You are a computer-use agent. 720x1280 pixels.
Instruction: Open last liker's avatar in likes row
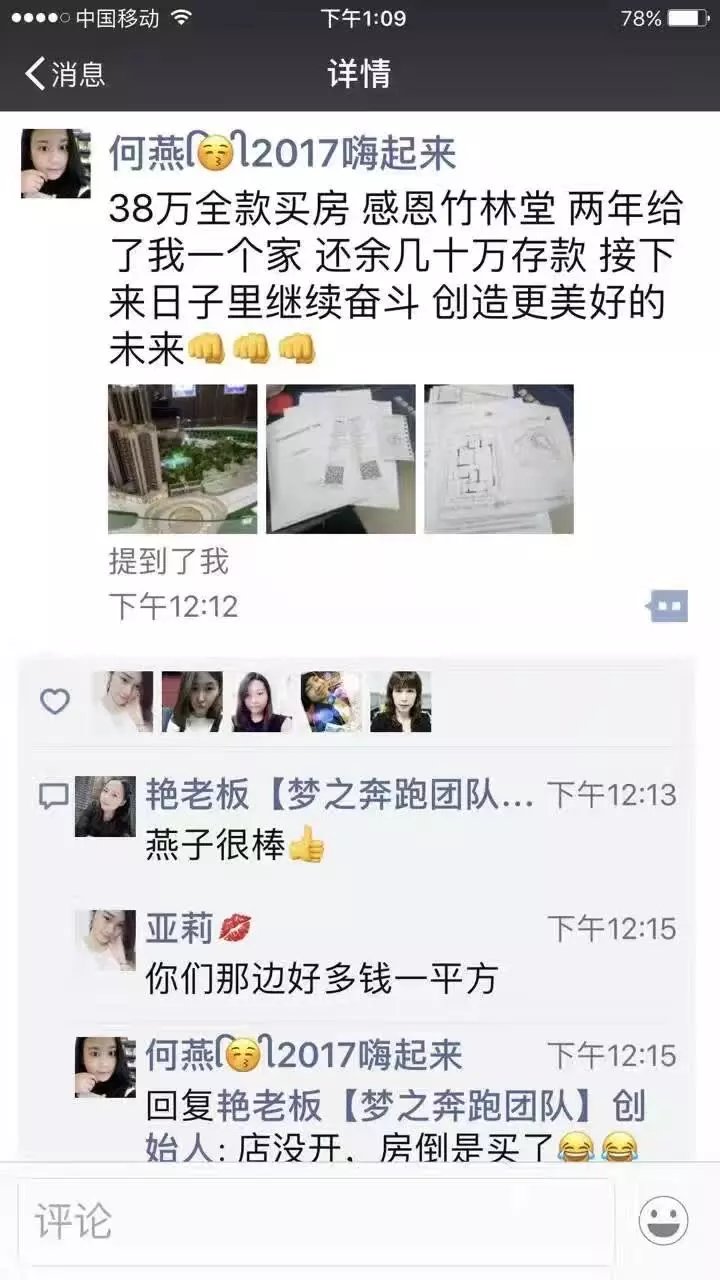[401, 702]
